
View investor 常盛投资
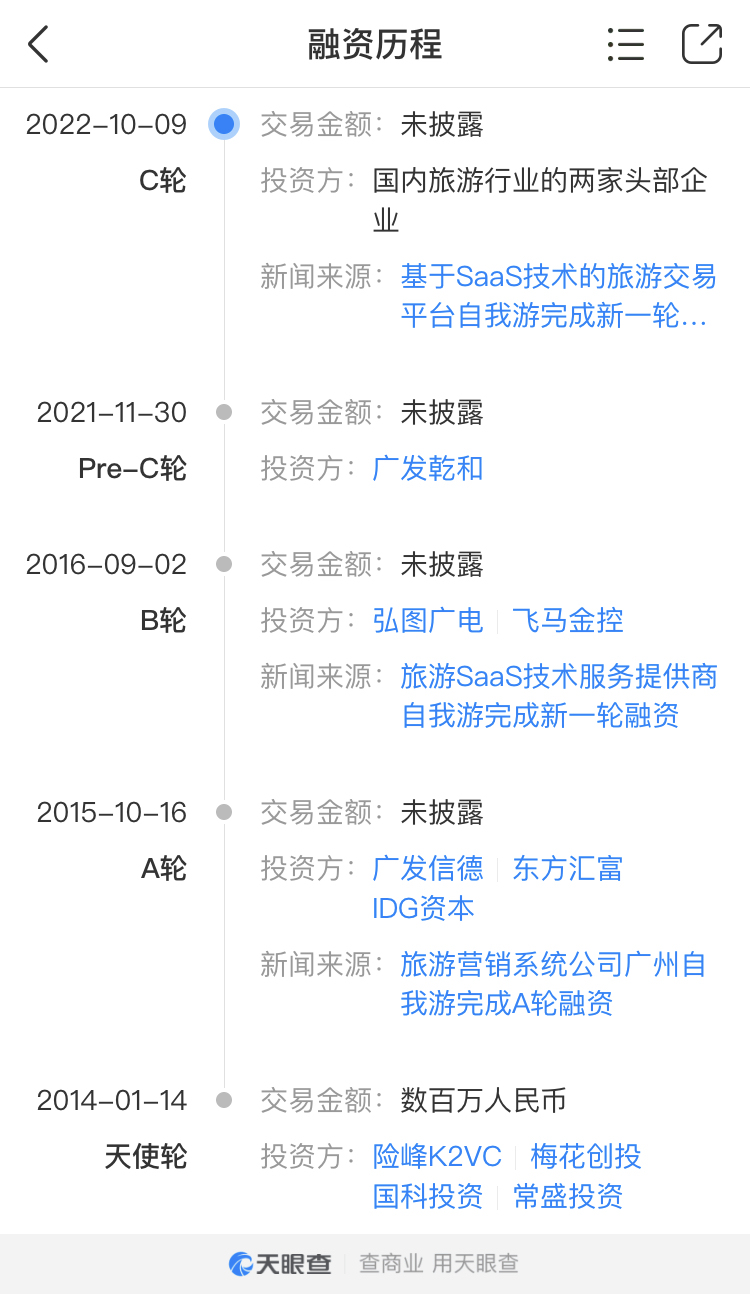[568, 1197]
